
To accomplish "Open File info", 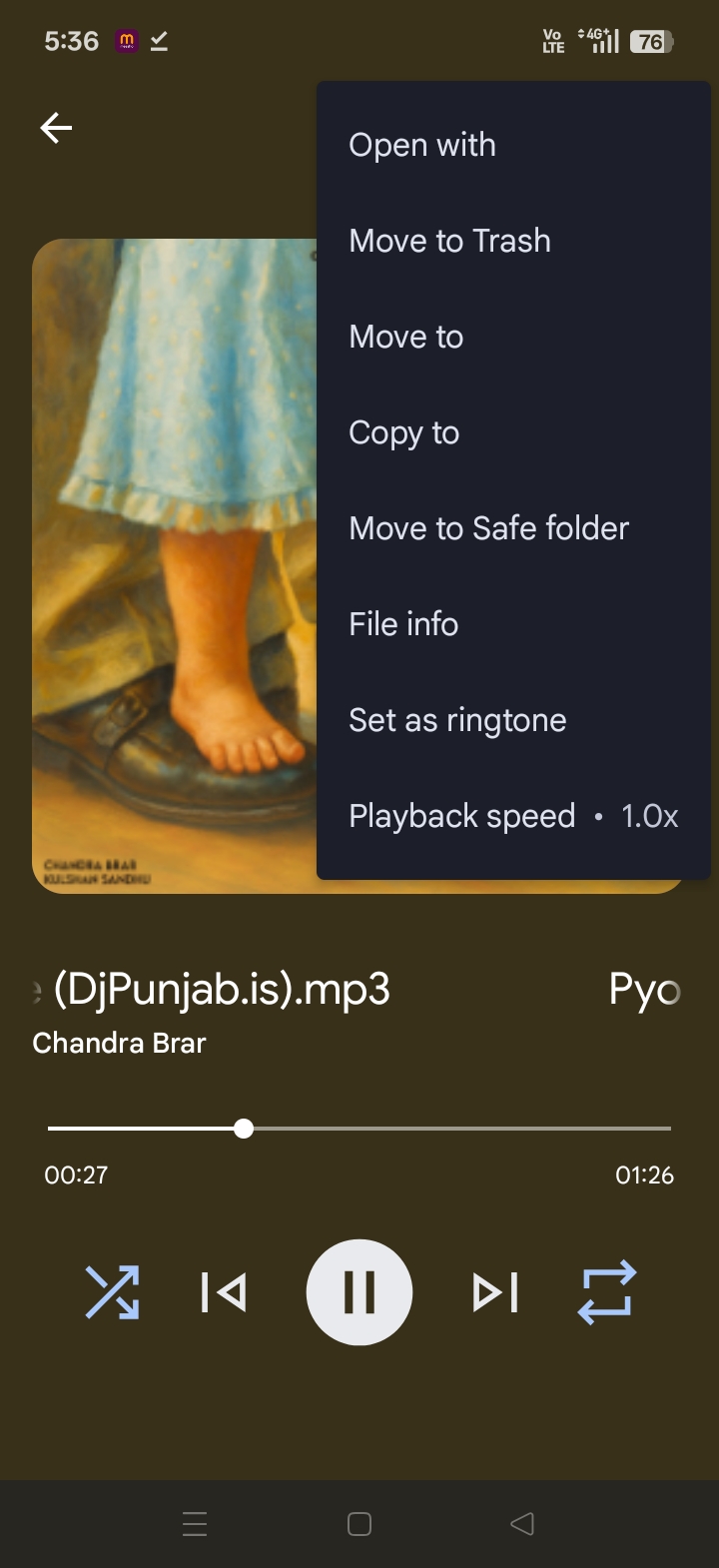I will click(513, 624).
